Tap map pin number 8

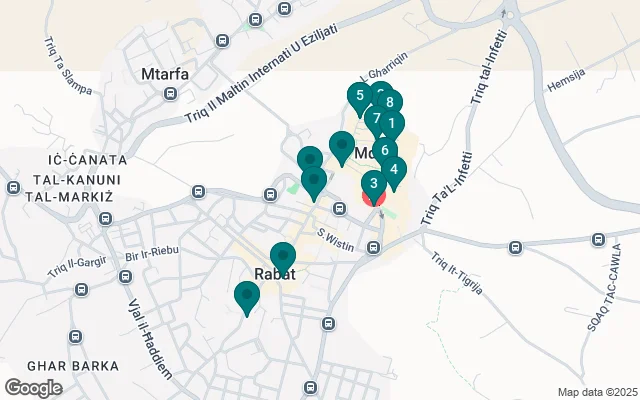[x=390, y=102]
